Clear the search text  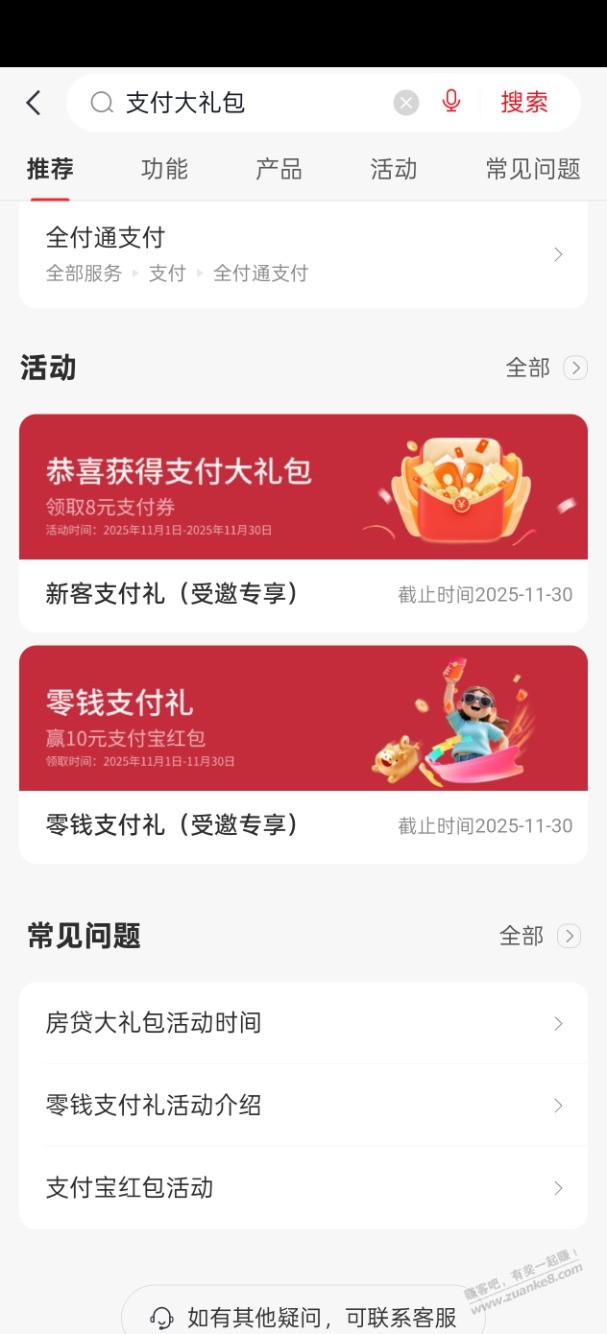(x=406, y=103)
